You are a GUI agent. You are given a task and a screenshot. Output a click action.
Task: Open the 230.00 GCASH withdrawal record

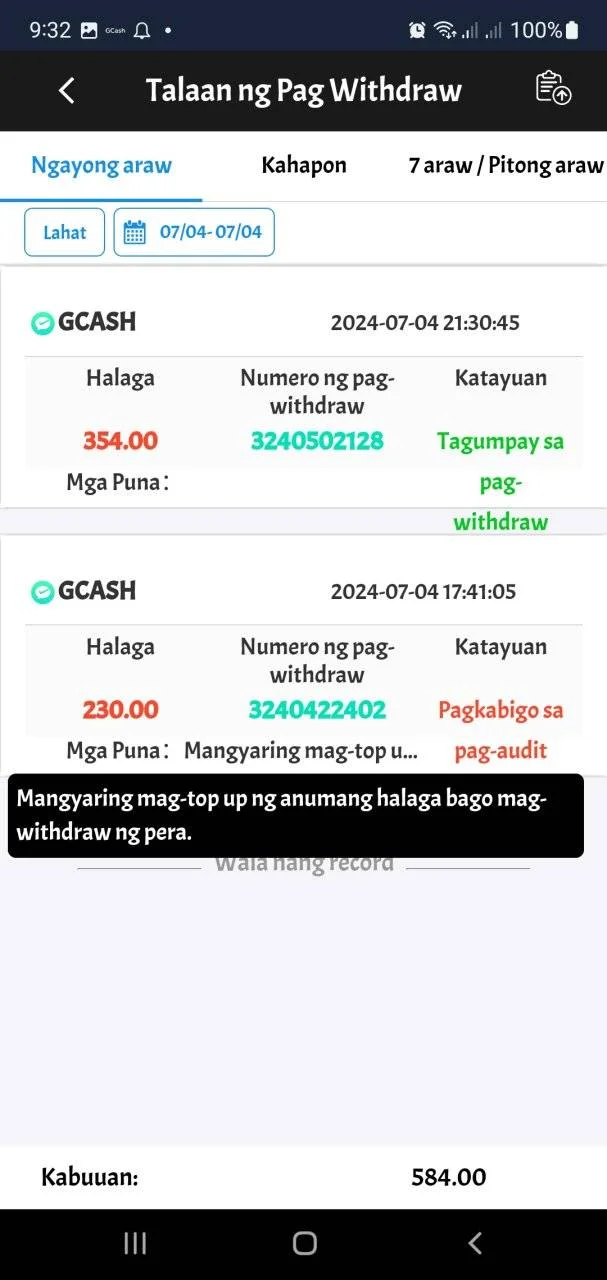tap(303, 655)
